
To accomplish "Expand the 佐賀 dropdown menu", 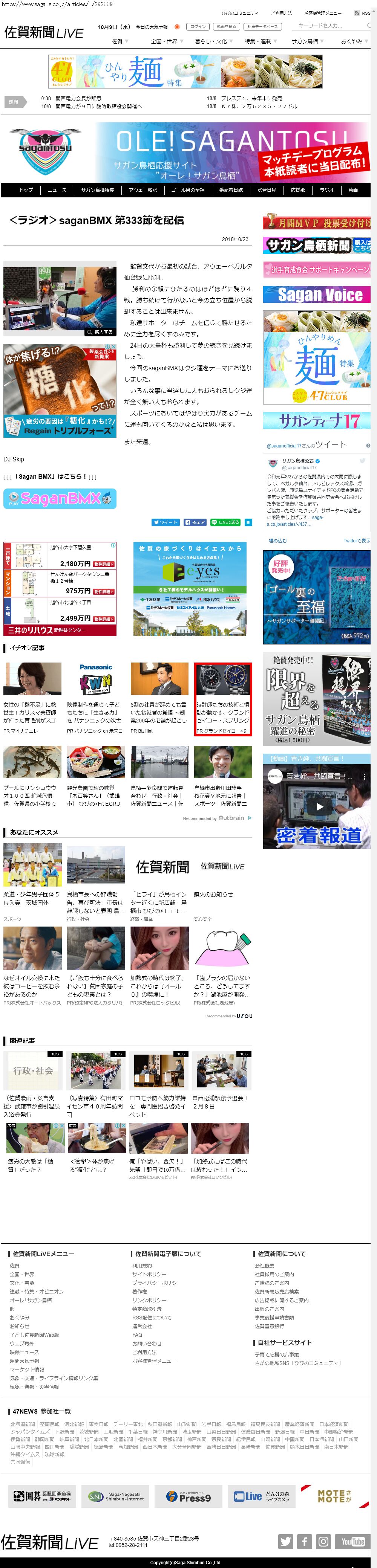I will [120, 41].
